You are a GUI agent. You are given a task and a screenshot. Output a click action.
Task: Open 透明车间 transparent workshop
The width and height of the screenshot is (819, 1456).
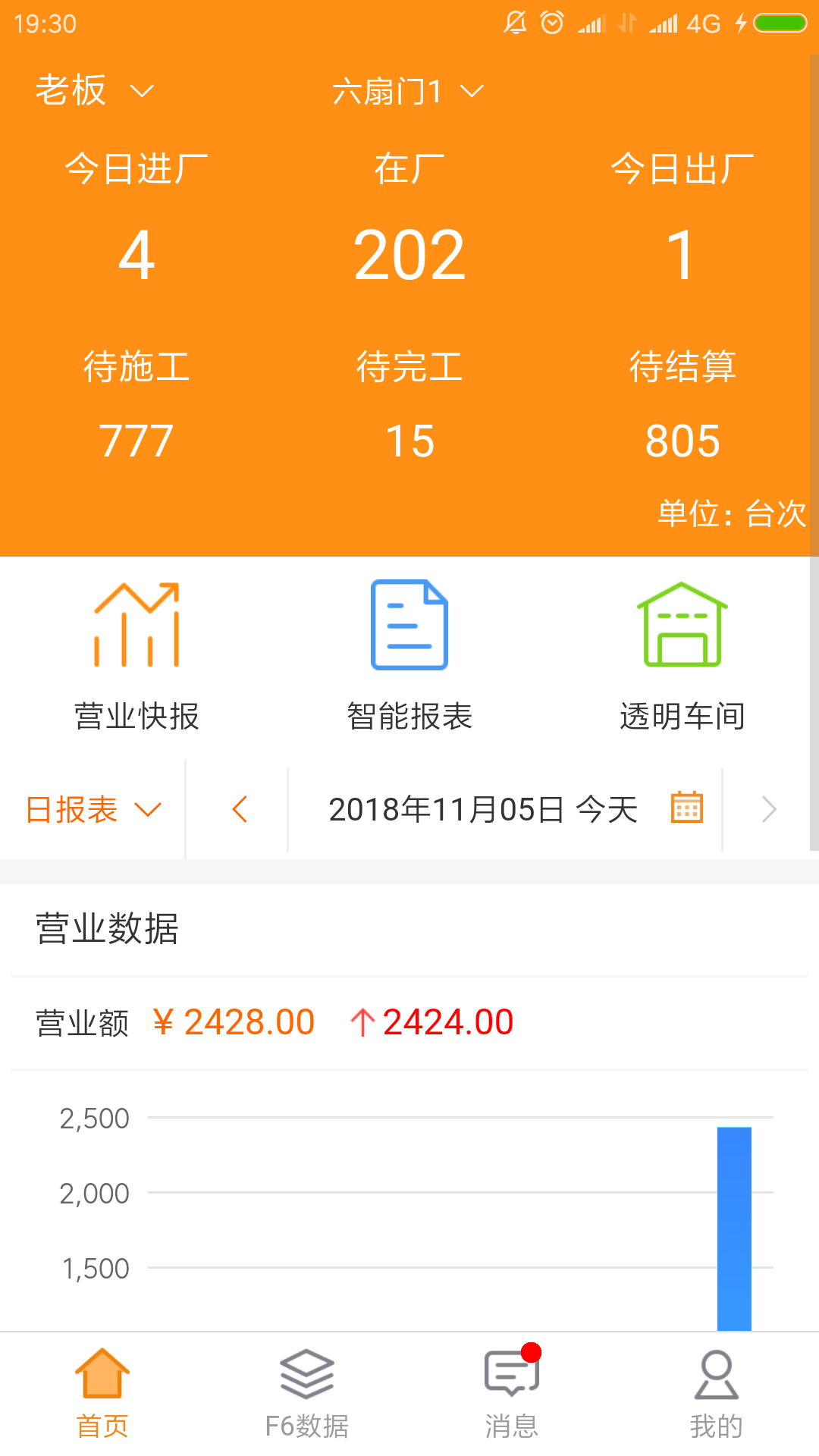pyautogui.click(x=682, y=656)
